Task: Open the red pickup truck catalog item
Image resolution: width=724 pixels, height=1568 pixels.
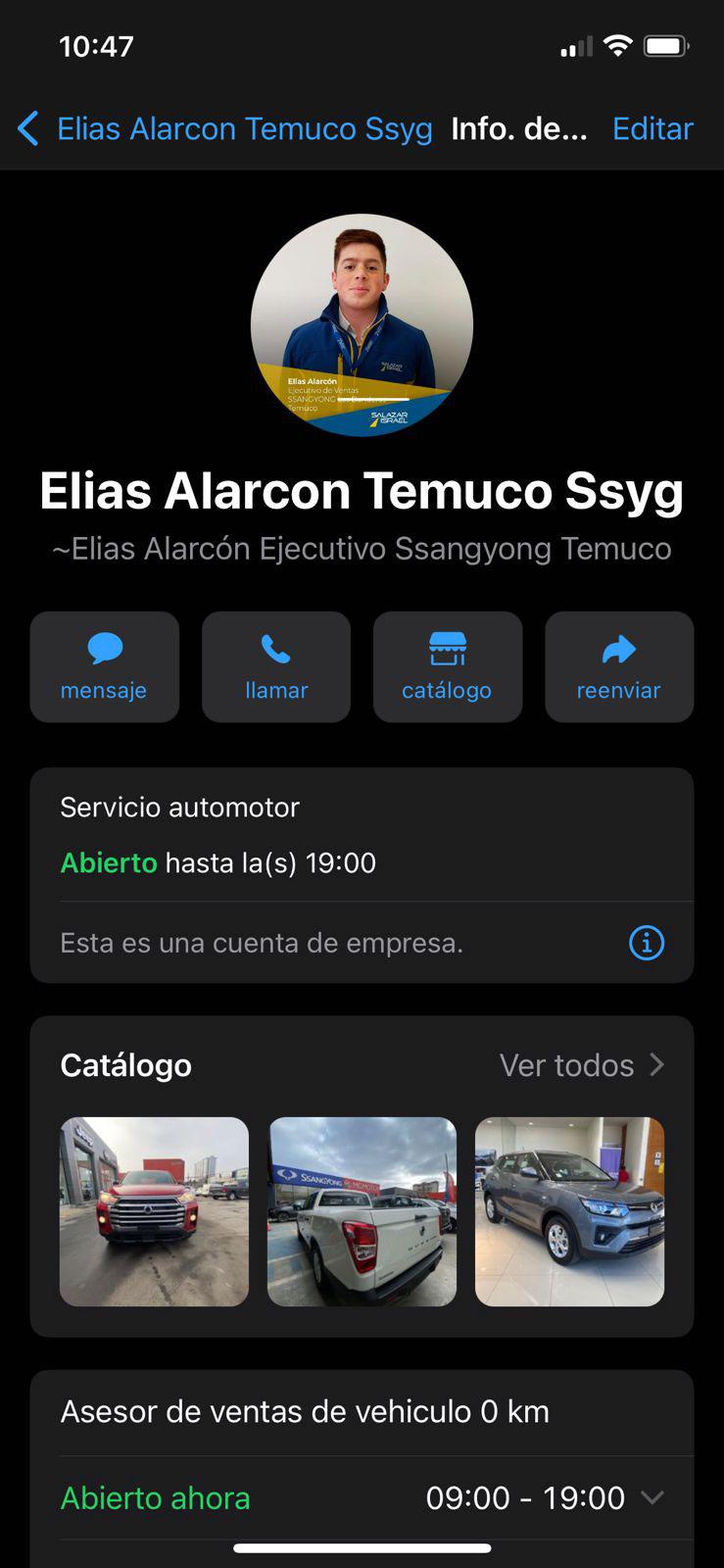Action: click(154, 1211)
